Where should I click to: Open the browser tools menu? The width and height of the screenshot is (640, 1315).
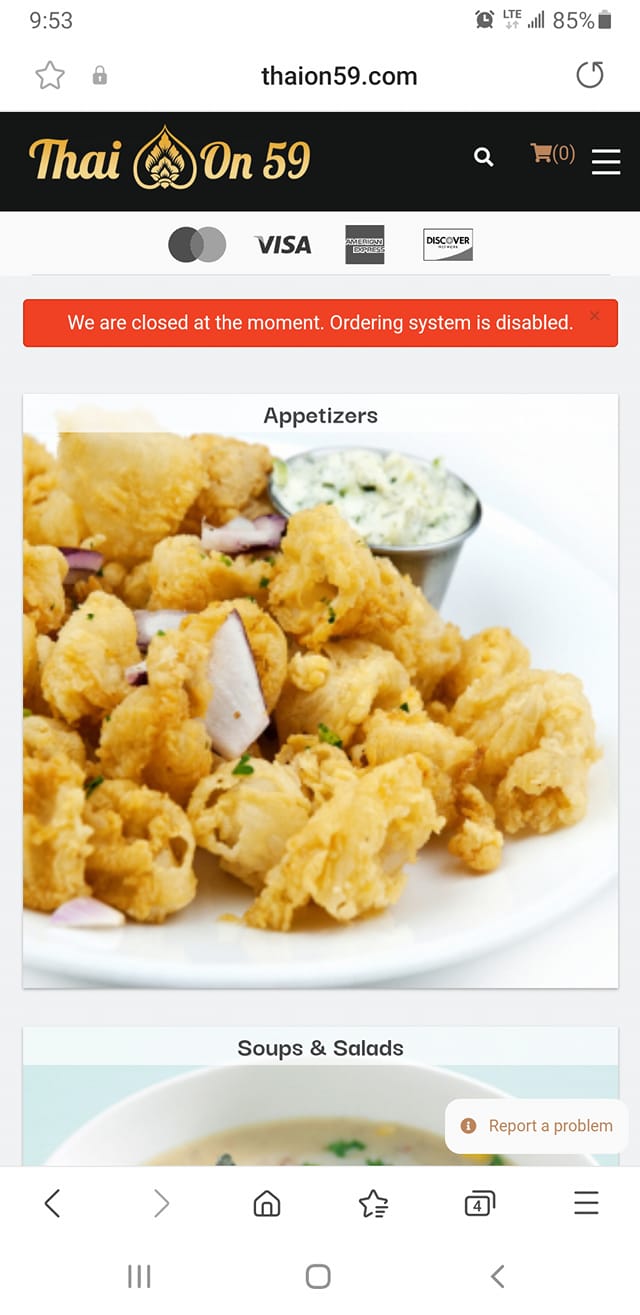point(586,1203)
